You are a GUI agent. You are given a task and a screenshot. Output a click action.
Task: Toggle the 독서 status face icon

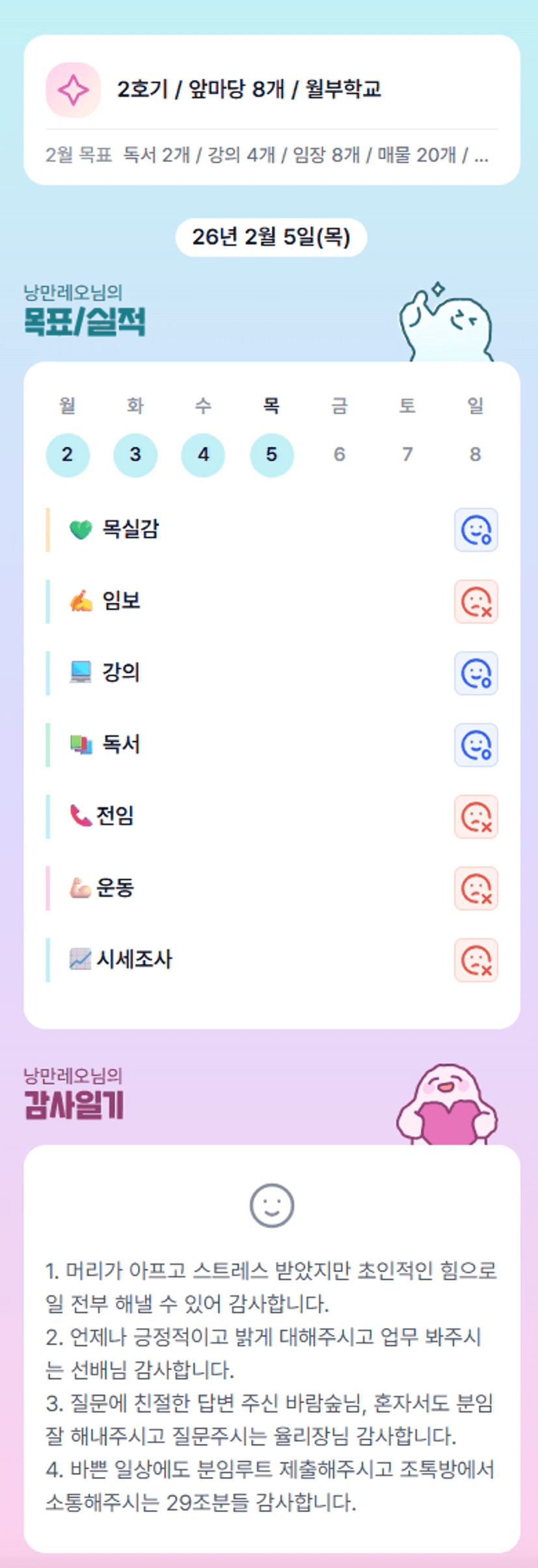tap(476, 745)
